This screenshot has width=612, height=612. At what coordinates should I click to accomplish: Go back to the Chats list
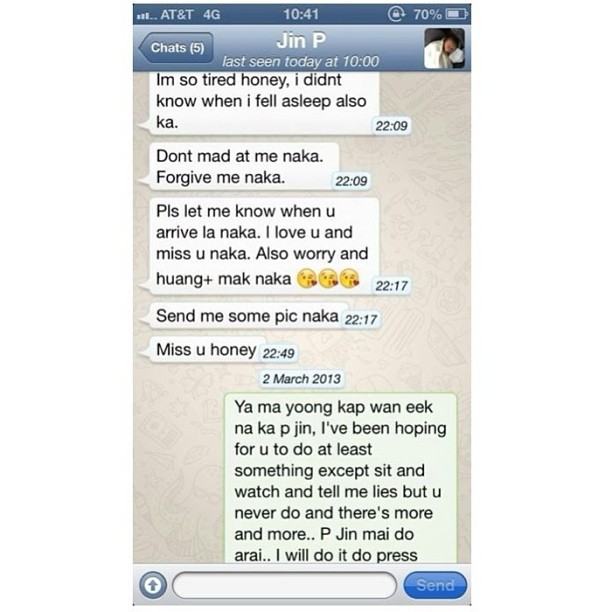[176, 47]
